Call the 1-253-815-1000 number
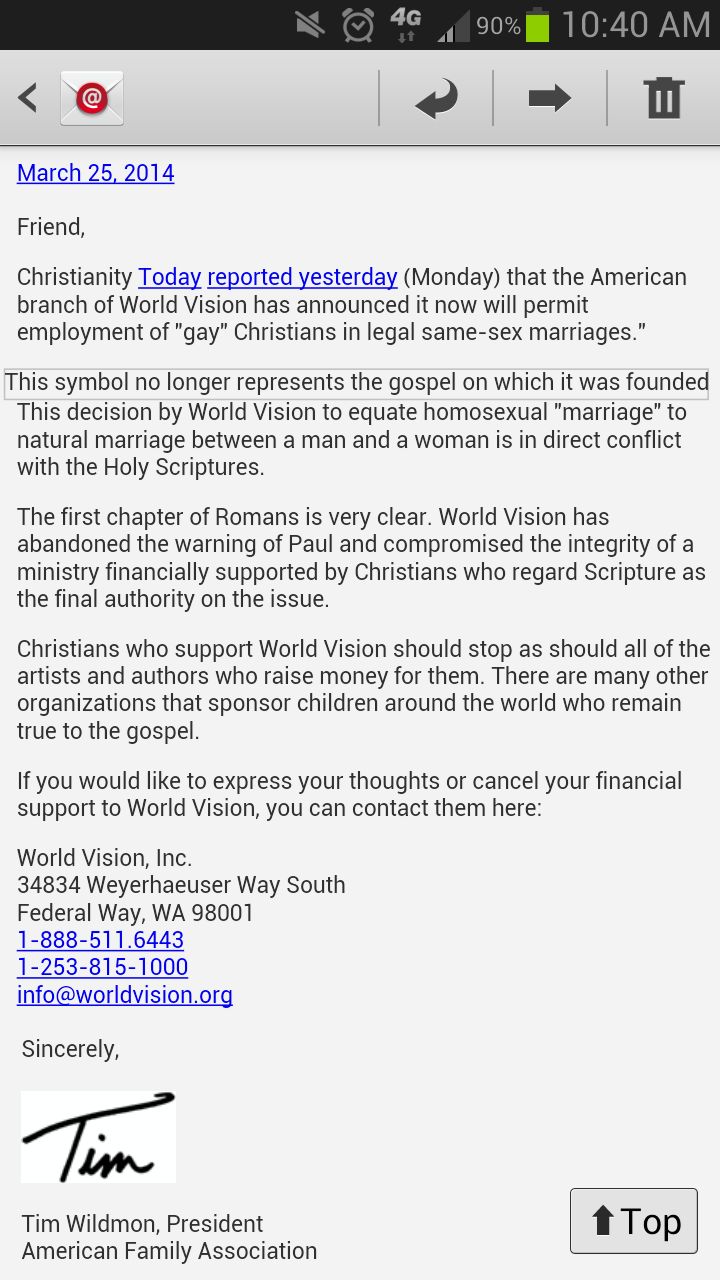Viewport: 720px width, 1280px height. point(103,967)
